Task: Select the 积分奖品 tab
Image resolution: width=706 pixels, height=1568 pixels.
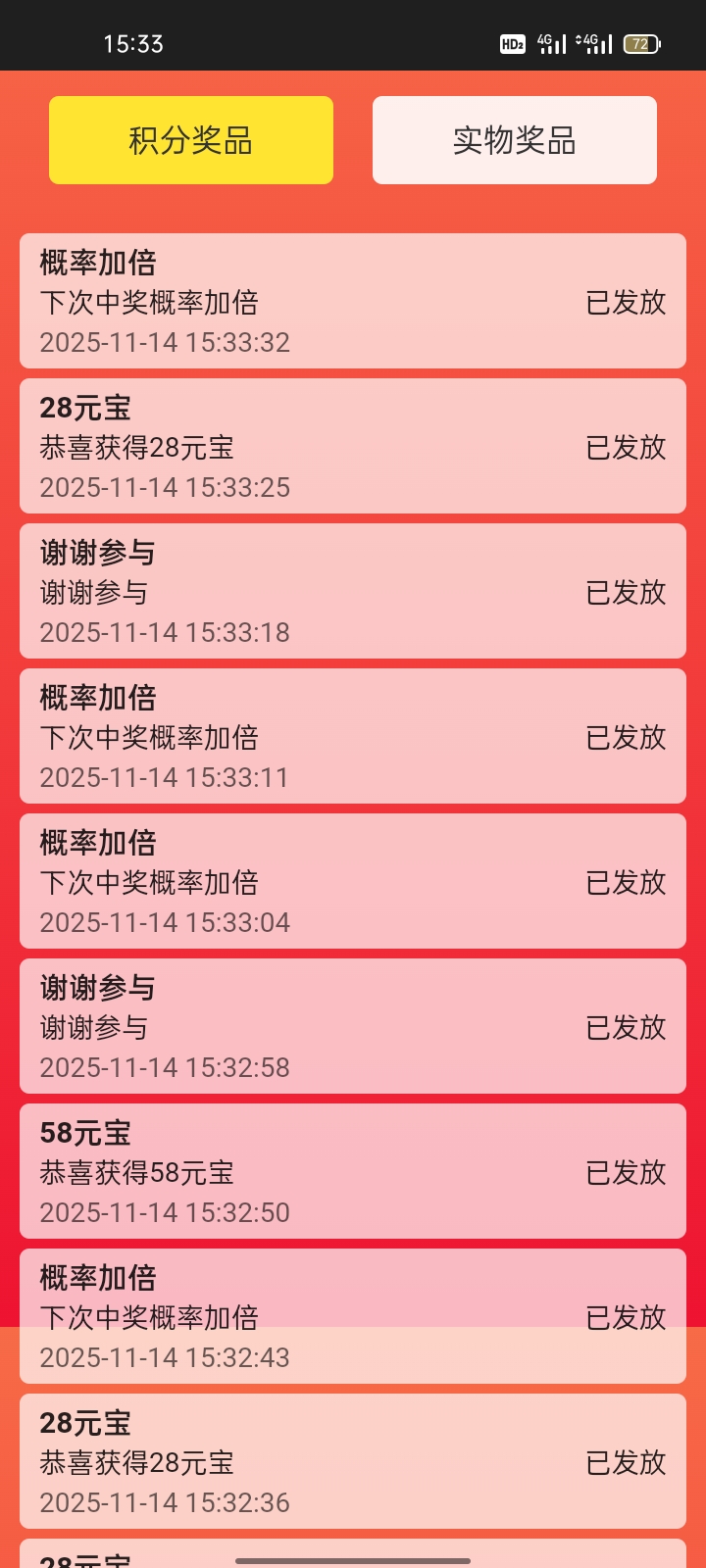Action: 190,139
